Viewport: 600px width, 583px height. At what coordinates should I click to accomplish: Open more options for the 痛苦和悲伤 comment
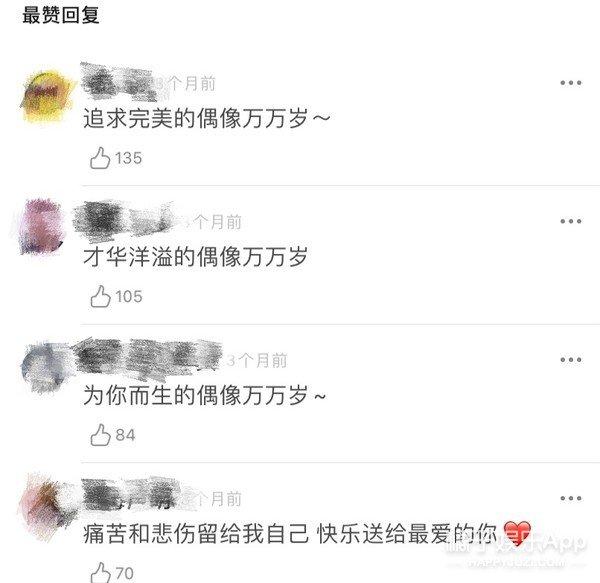[570, 498]
